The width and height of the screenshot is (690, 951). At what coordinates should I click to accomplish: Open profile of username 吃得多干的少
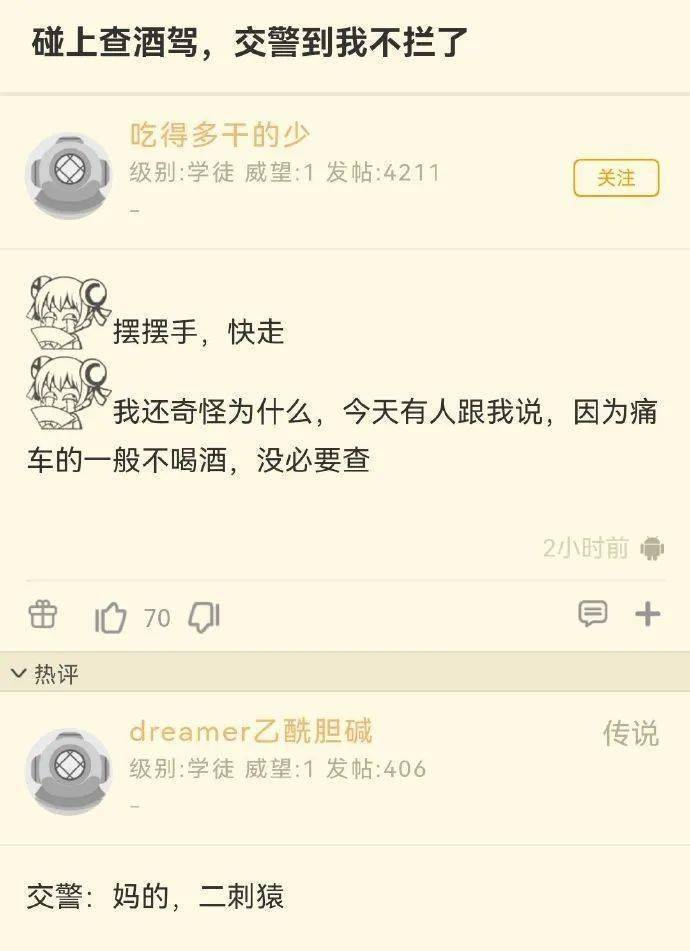coord(219,135)
